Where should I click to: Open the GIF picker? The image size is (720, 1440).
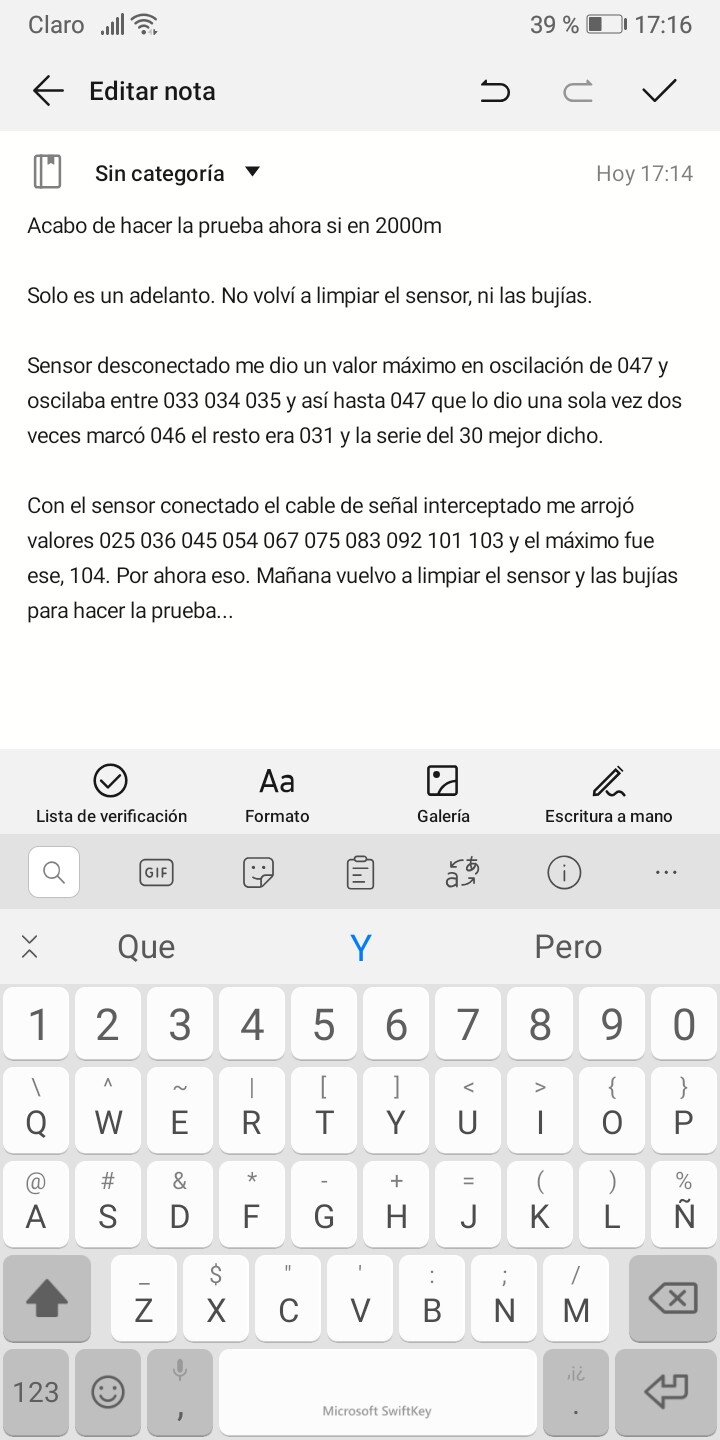click(x=156, y=873)
